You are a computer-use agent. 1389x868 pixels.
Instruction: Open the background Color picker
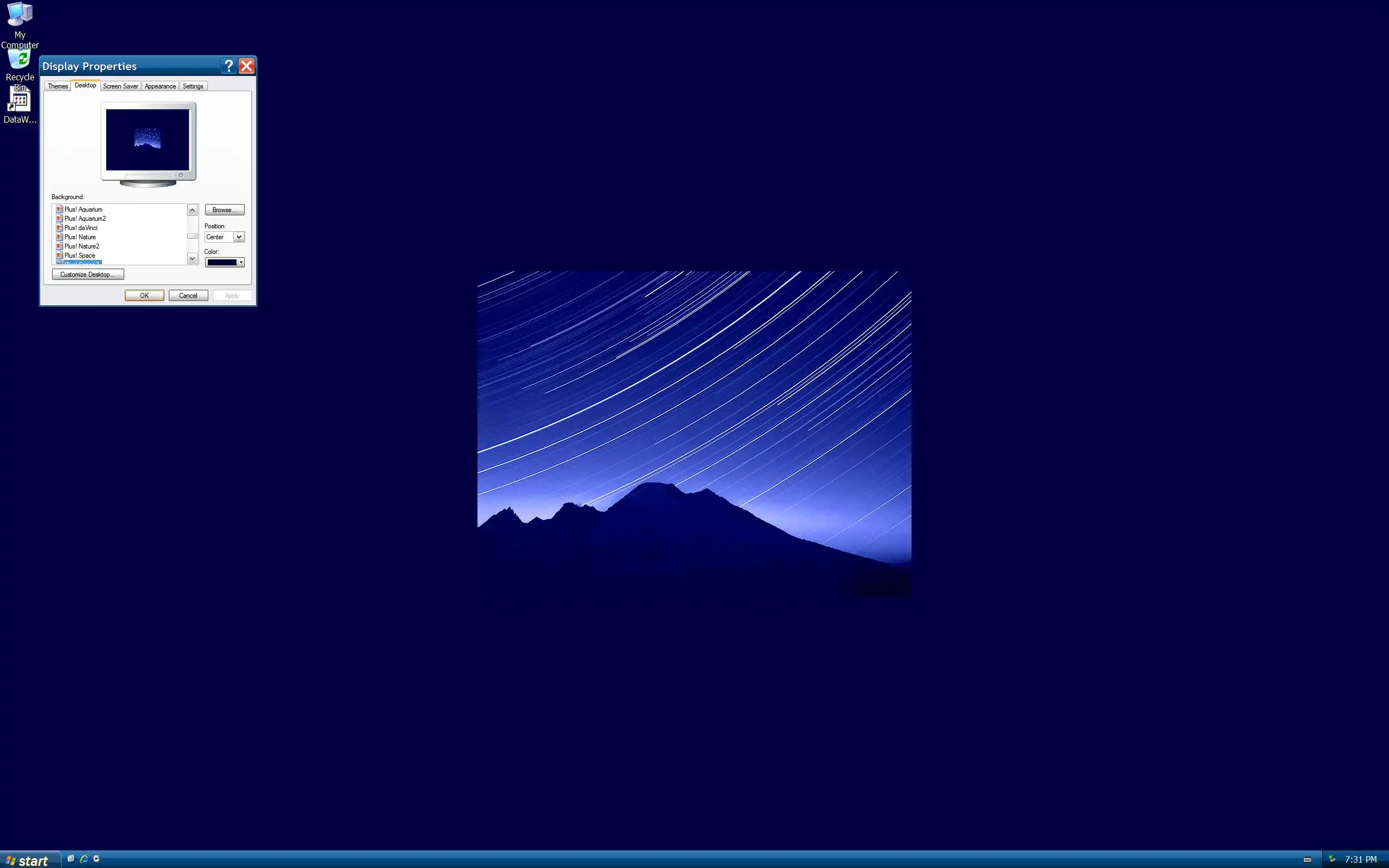point(225,263)
